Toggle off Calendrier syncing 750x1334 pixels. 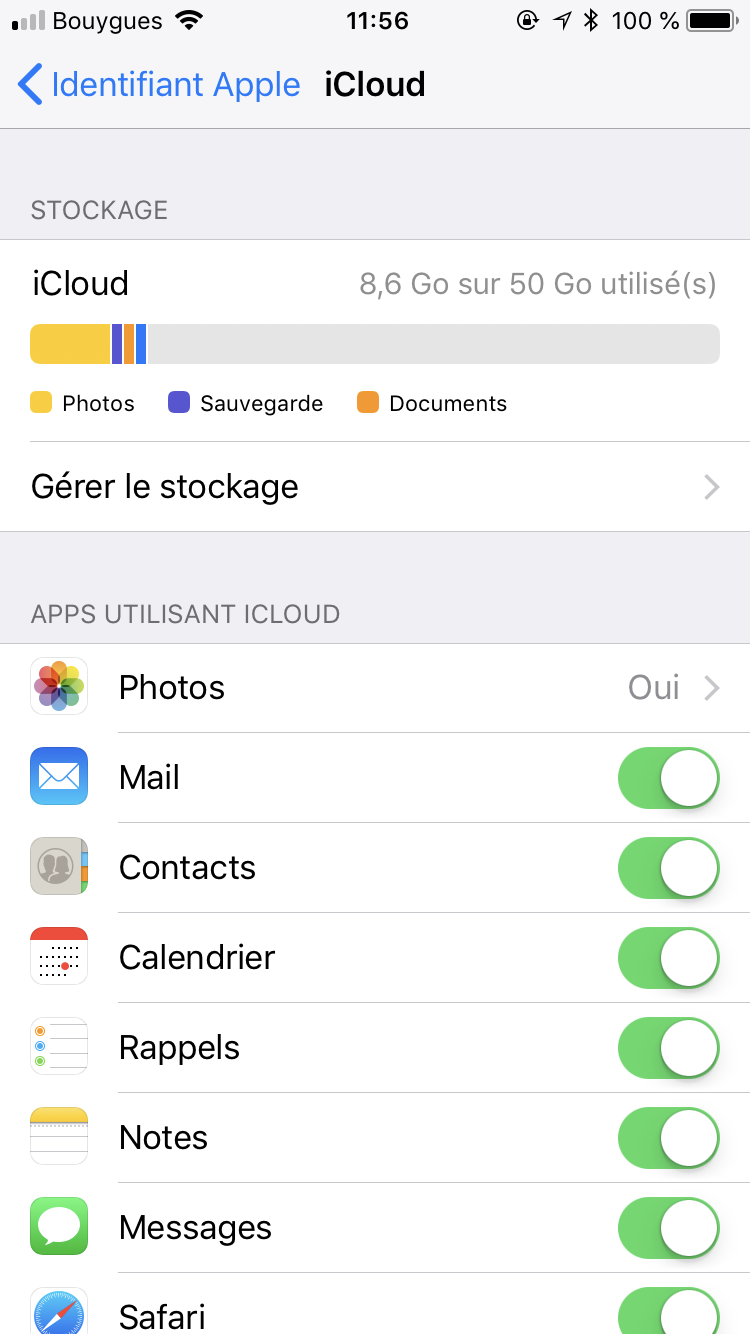coord(668,958)
